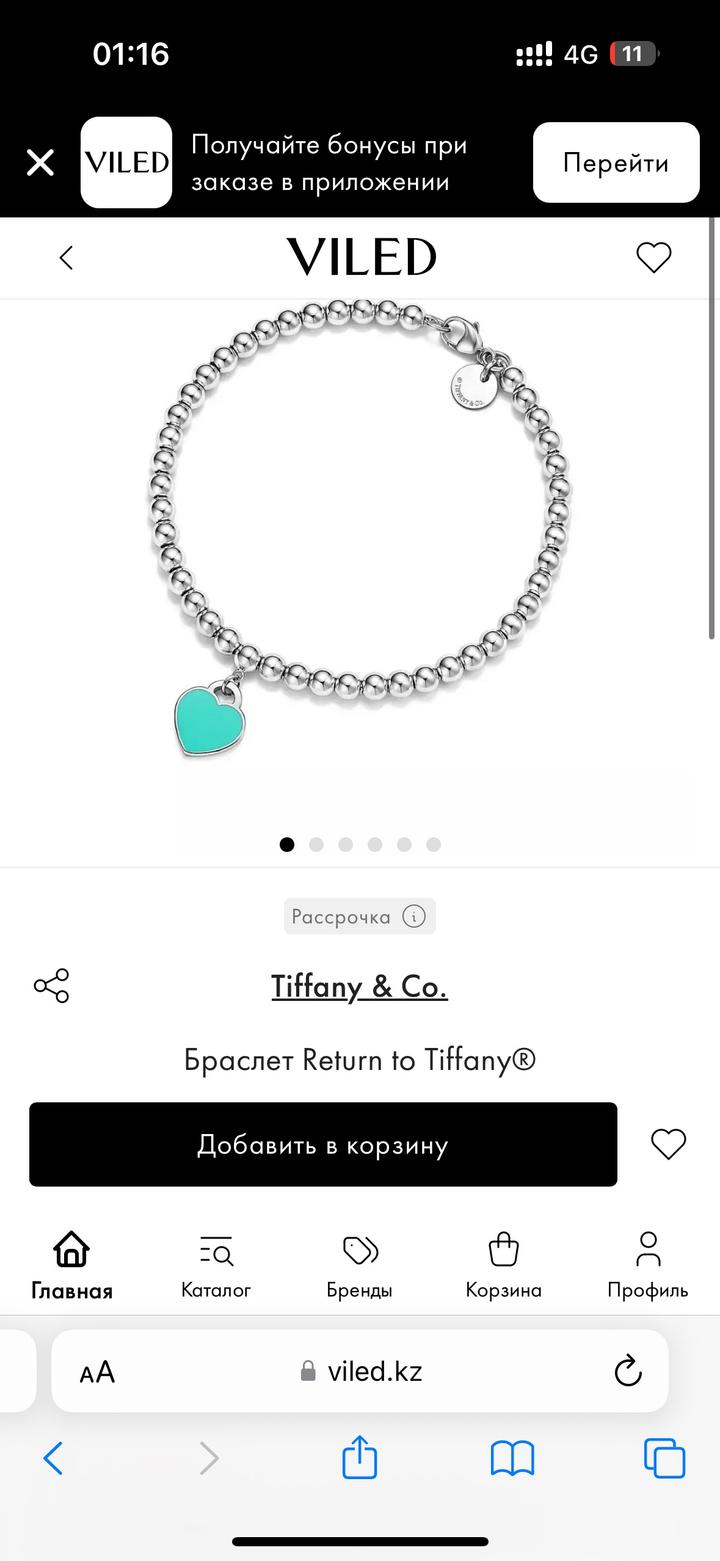Screen dimensions: 720x1561
Task: Open the Каталог tab
Action: [x=216, y=1265]
